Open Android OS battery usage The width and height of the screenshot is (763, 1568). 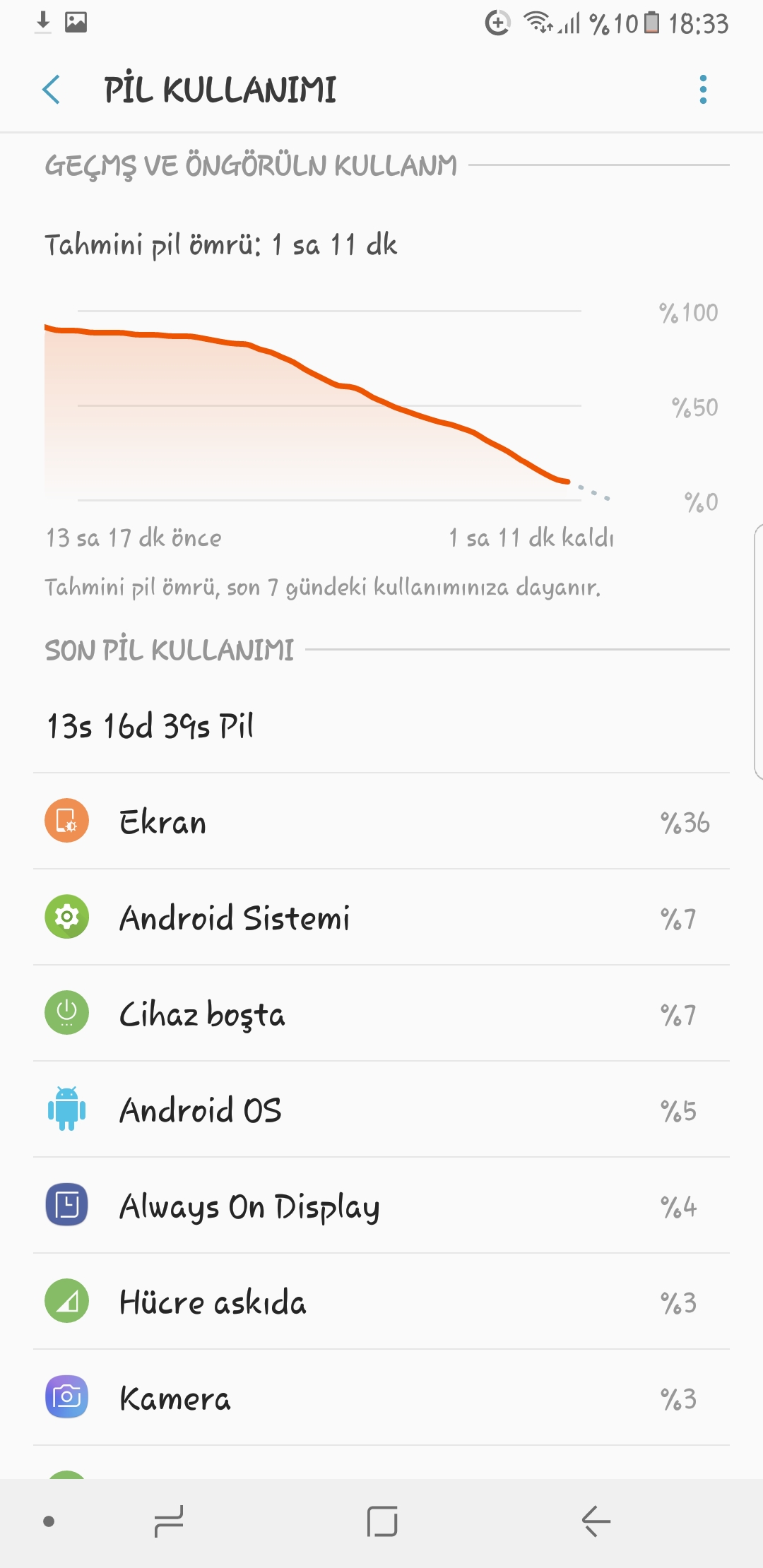click(381, 1110)
